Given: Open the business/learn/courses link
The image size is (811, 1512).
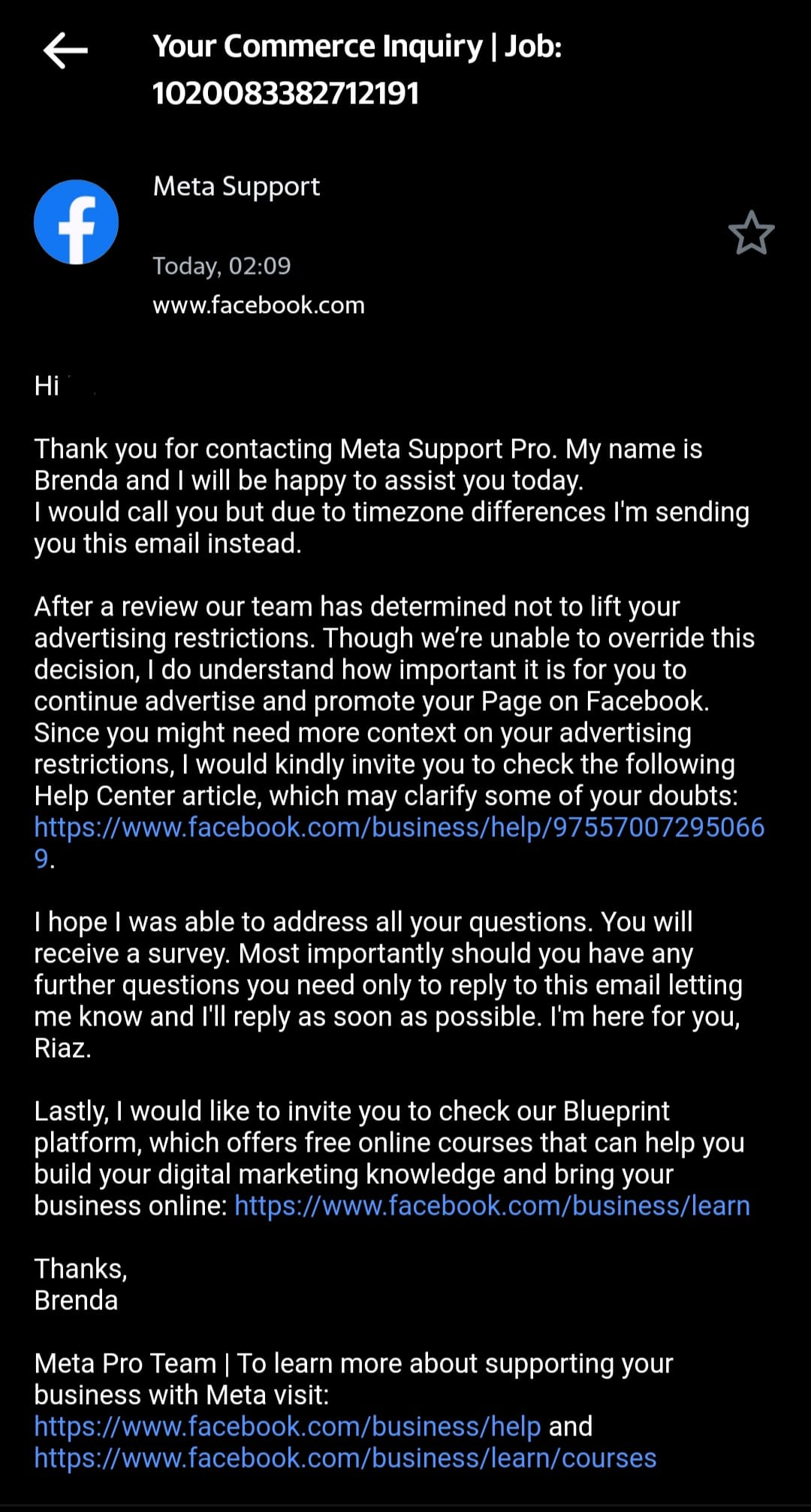Looking at the screenshot, I should 345,1458.
